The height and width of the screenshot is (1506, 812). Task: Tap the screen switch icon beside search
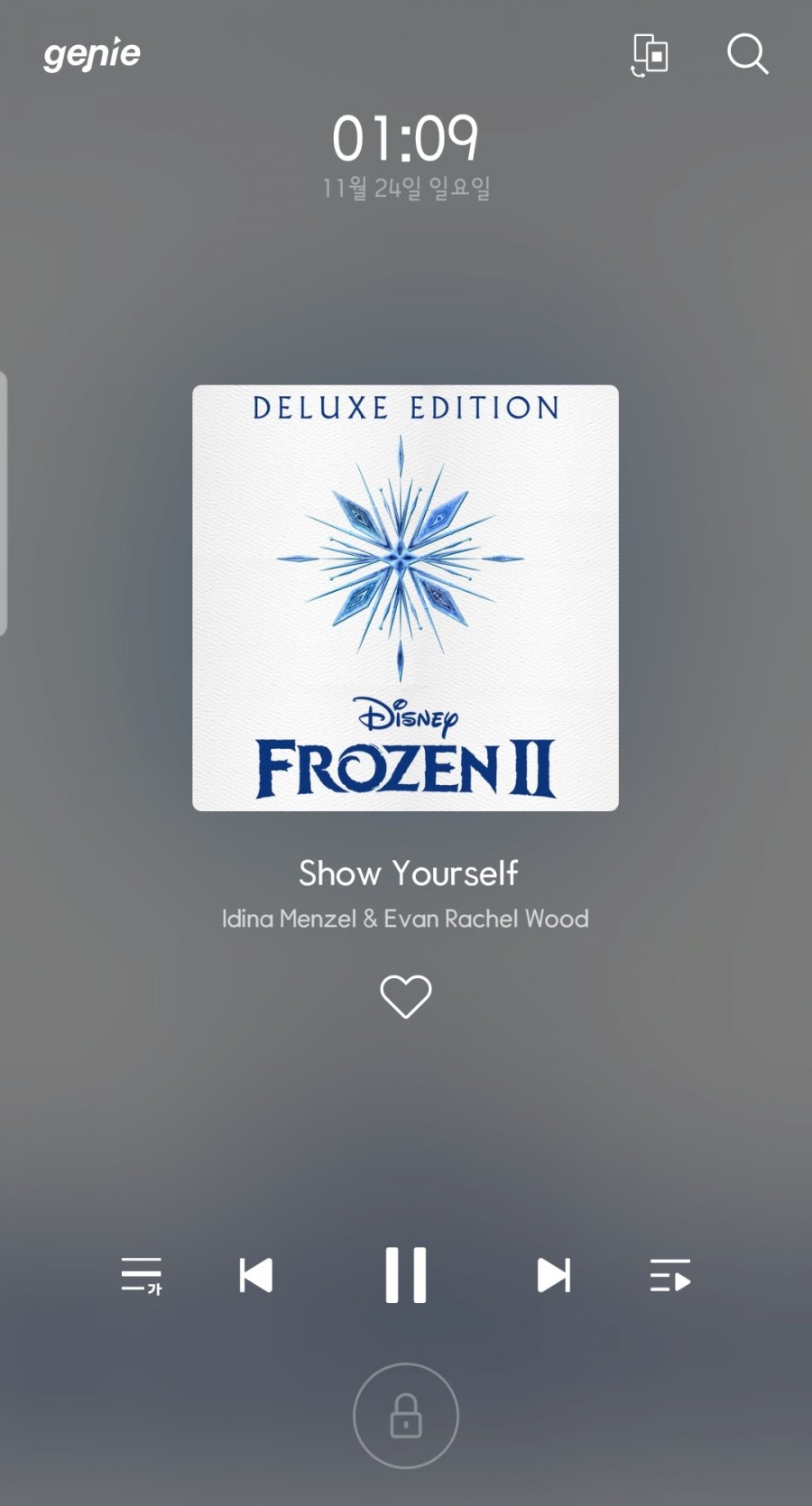(650, 54)
